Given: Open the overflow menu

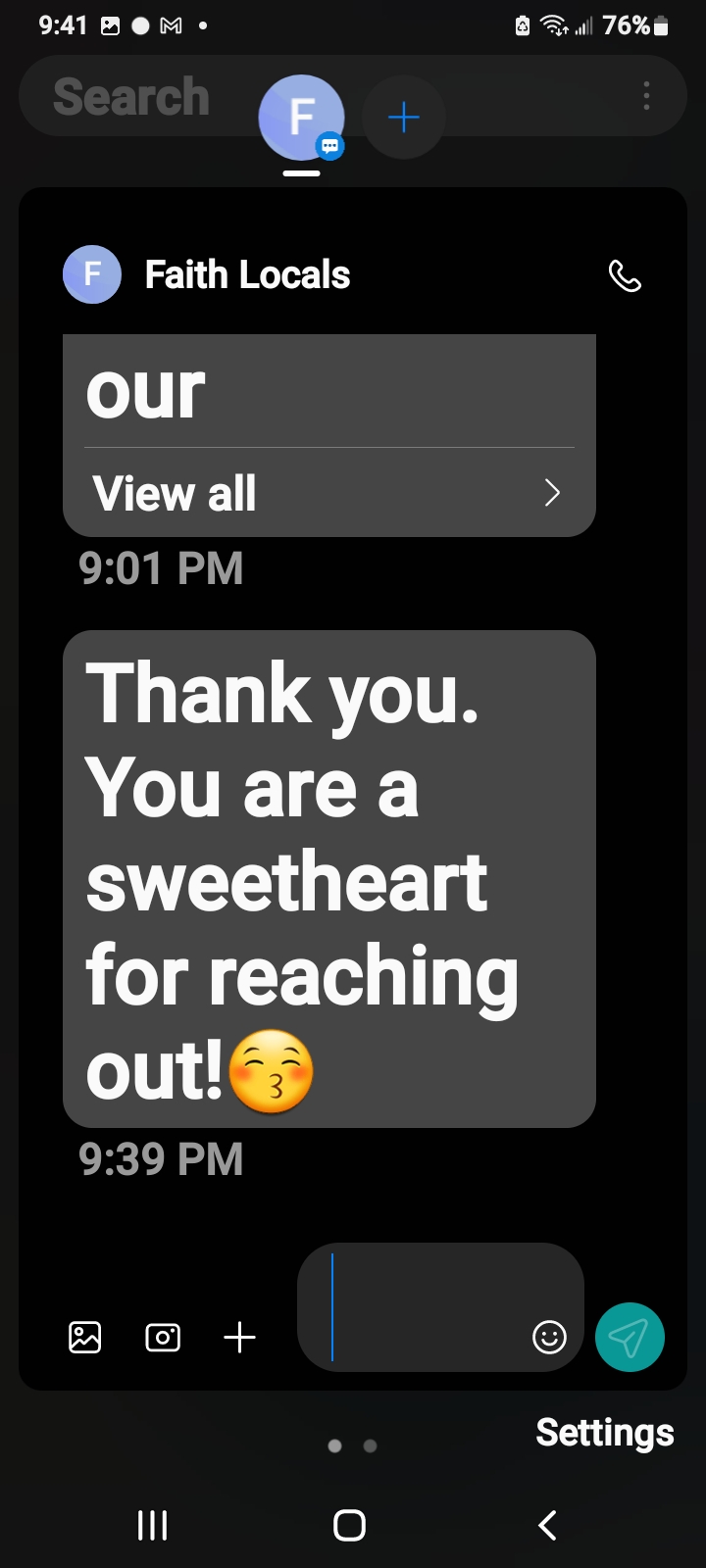Looking at the screenshot, I should tap(646, 96).
